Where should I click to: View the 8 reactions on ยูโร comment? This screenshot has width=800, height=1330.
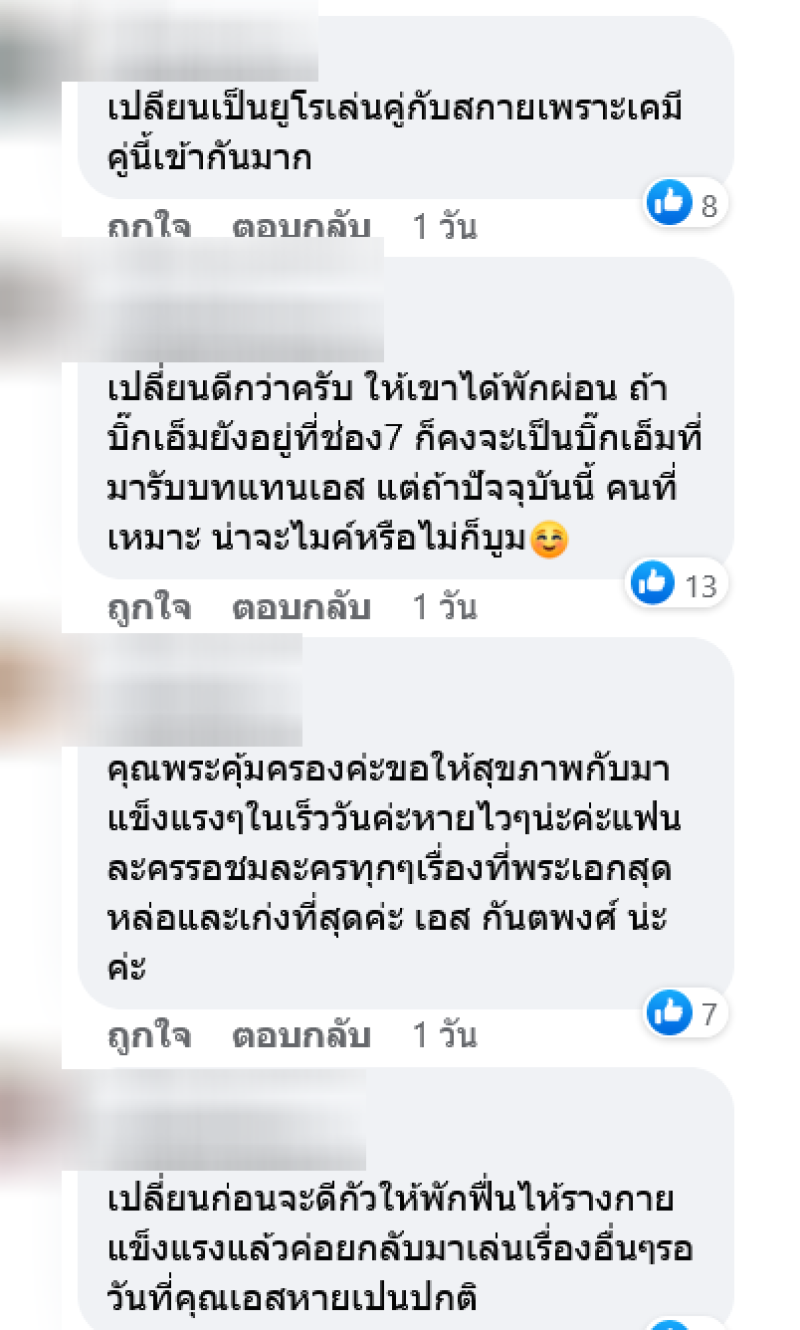click(x=684, y=205)
